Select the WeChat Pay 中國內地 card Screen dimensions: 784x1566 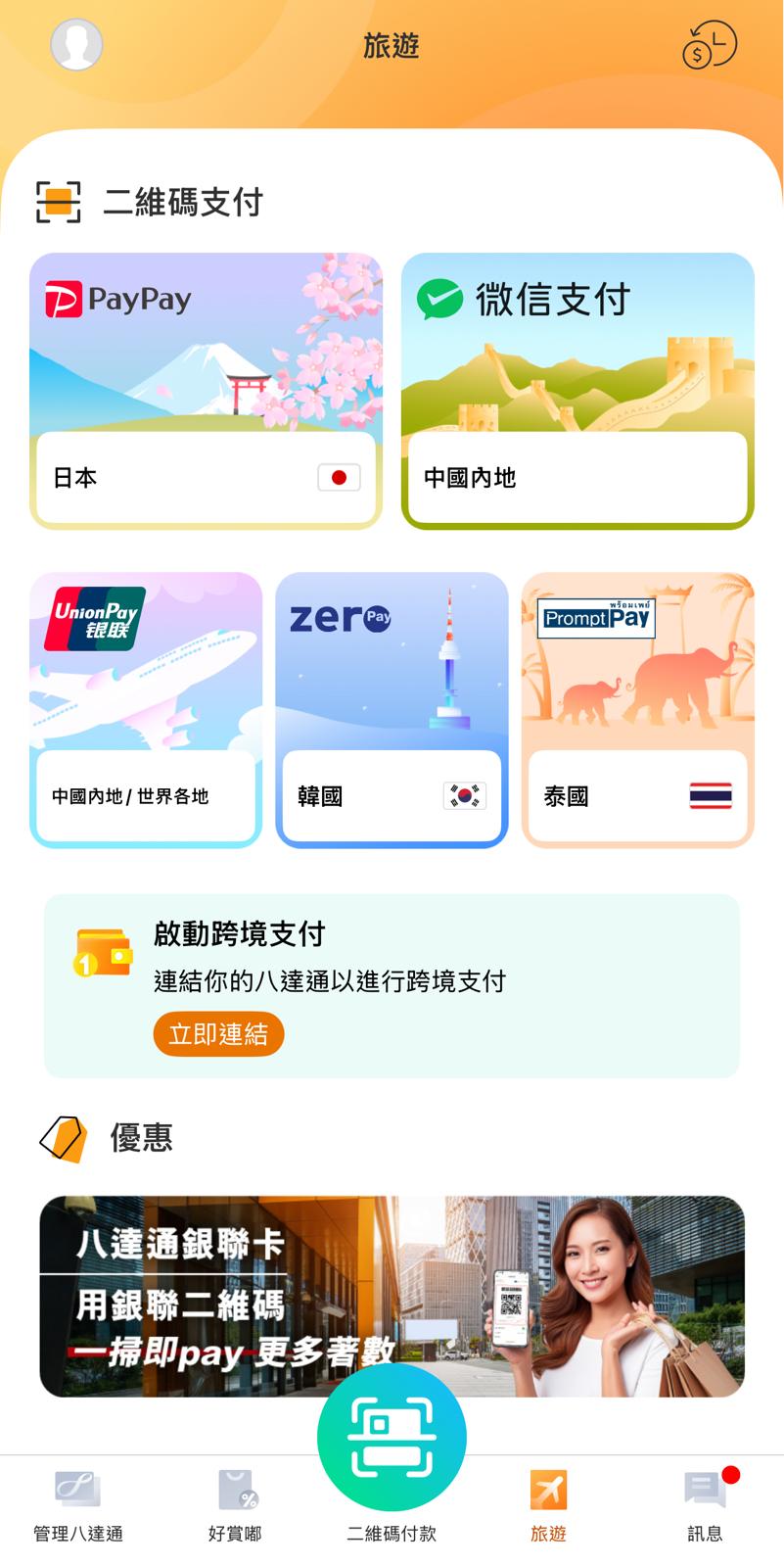577,391
